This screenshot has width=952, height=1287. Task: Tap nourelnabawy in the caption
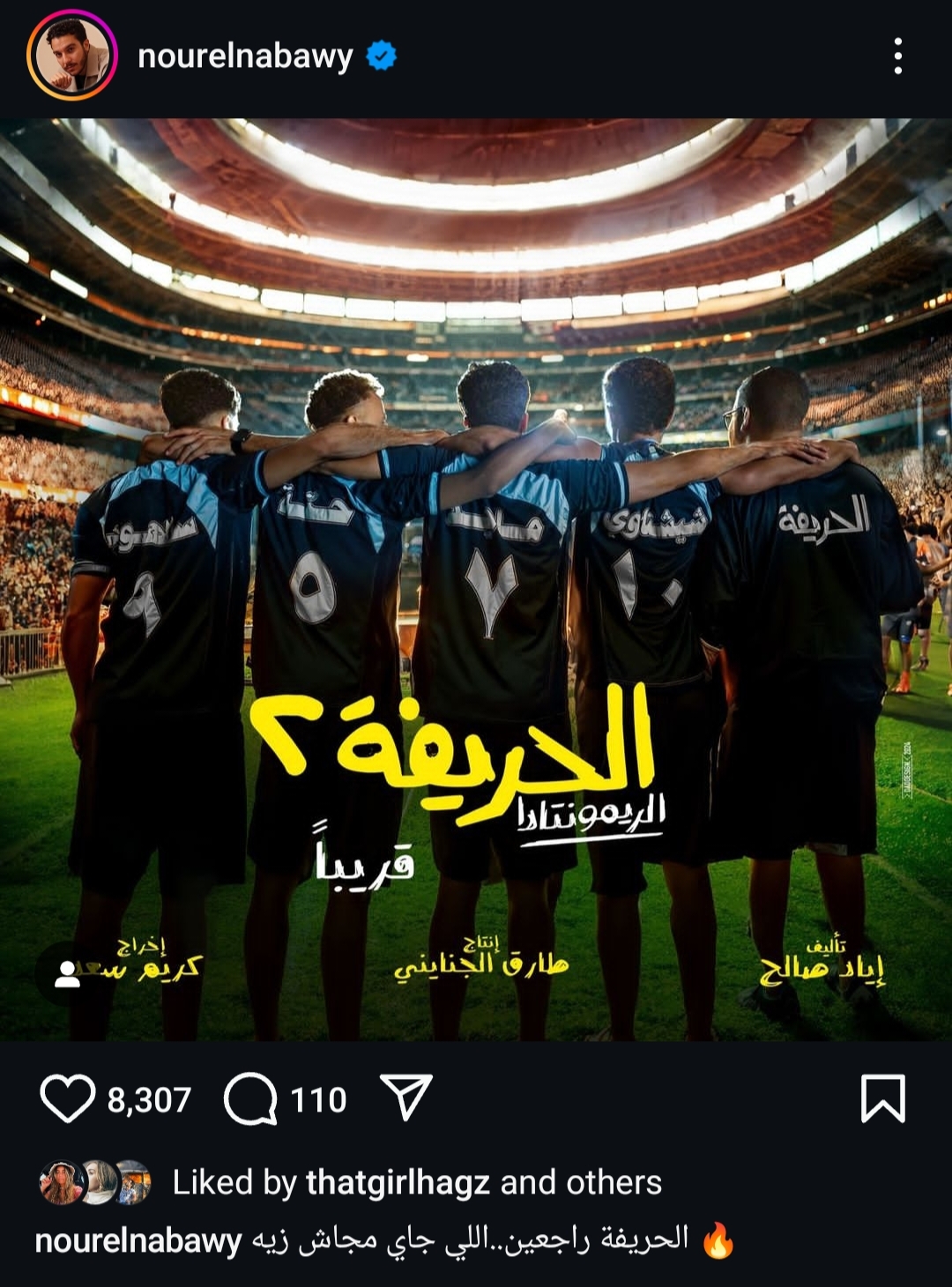138,1241
